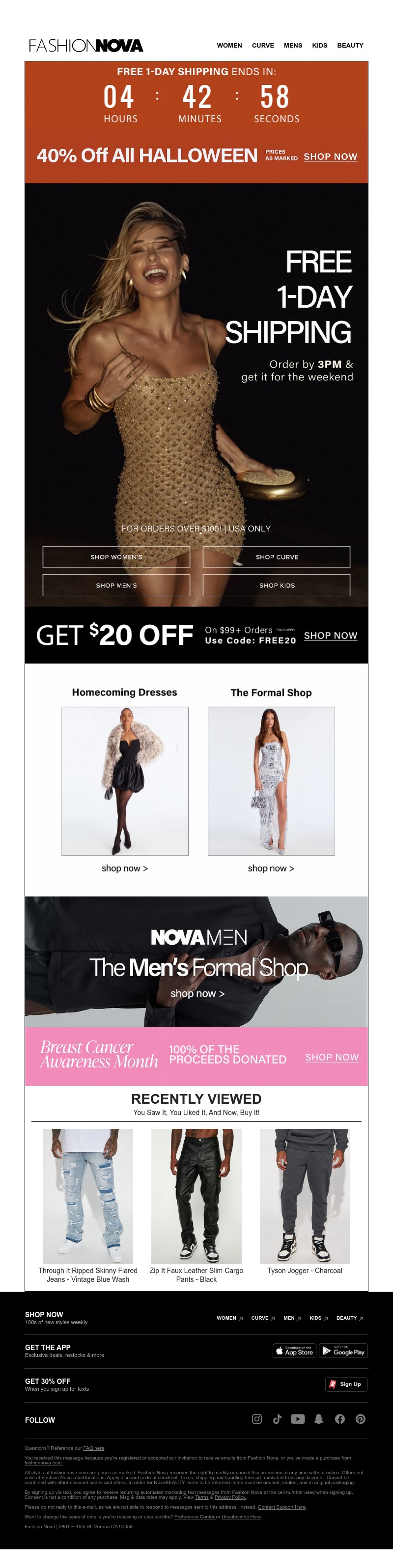393x1568 pixels.
Task: View Zip It Faux Leather Cargo Pants
Action: tap(196, 1196)
